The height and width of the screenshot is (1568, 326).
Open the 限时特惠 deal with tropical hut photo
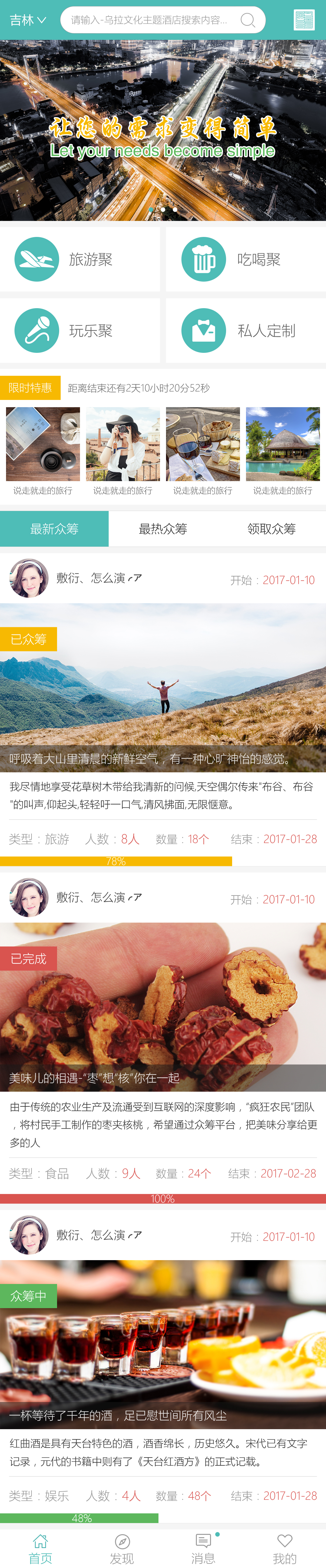283,451
